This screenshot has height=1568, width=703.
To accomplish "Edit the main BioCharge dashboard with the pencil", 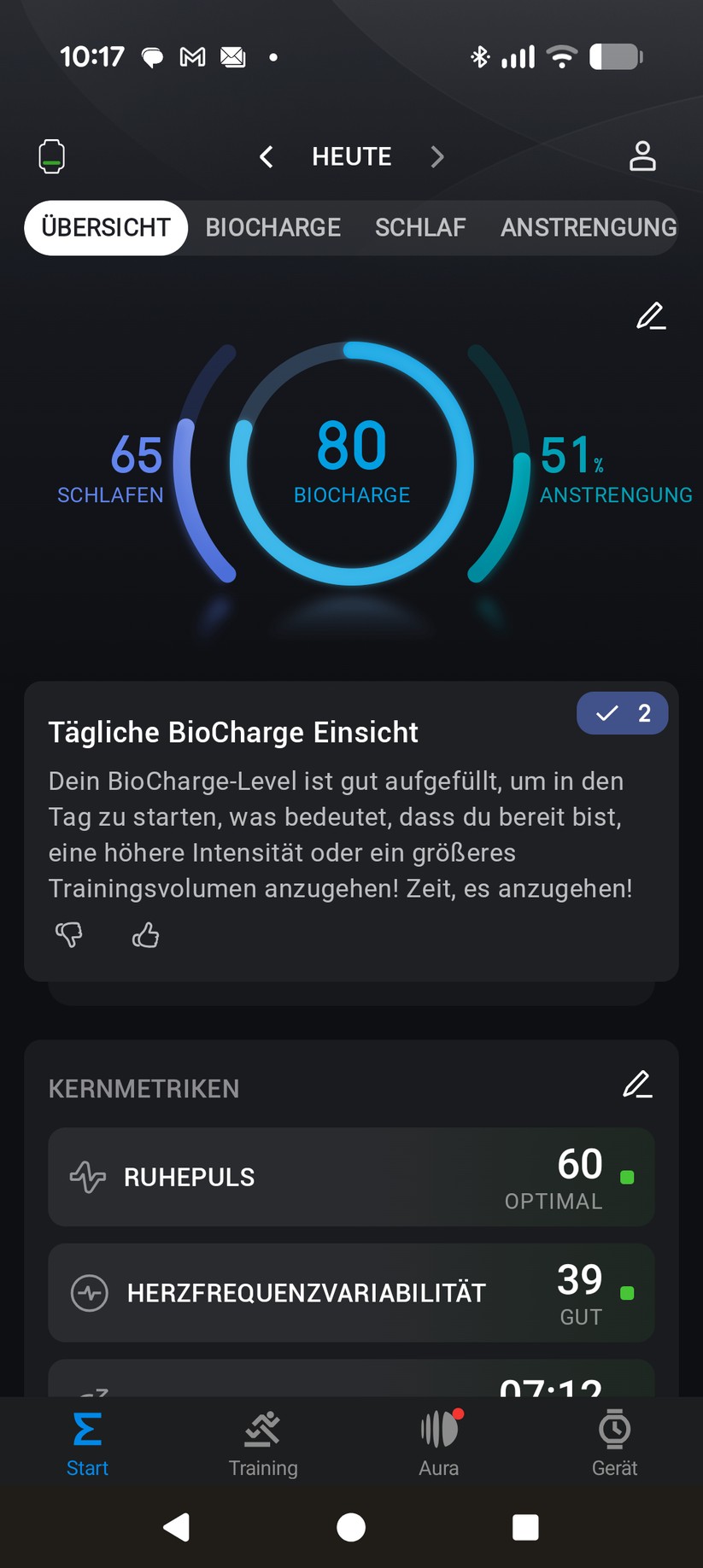I will pyautogui.click(x=650, y=317).
